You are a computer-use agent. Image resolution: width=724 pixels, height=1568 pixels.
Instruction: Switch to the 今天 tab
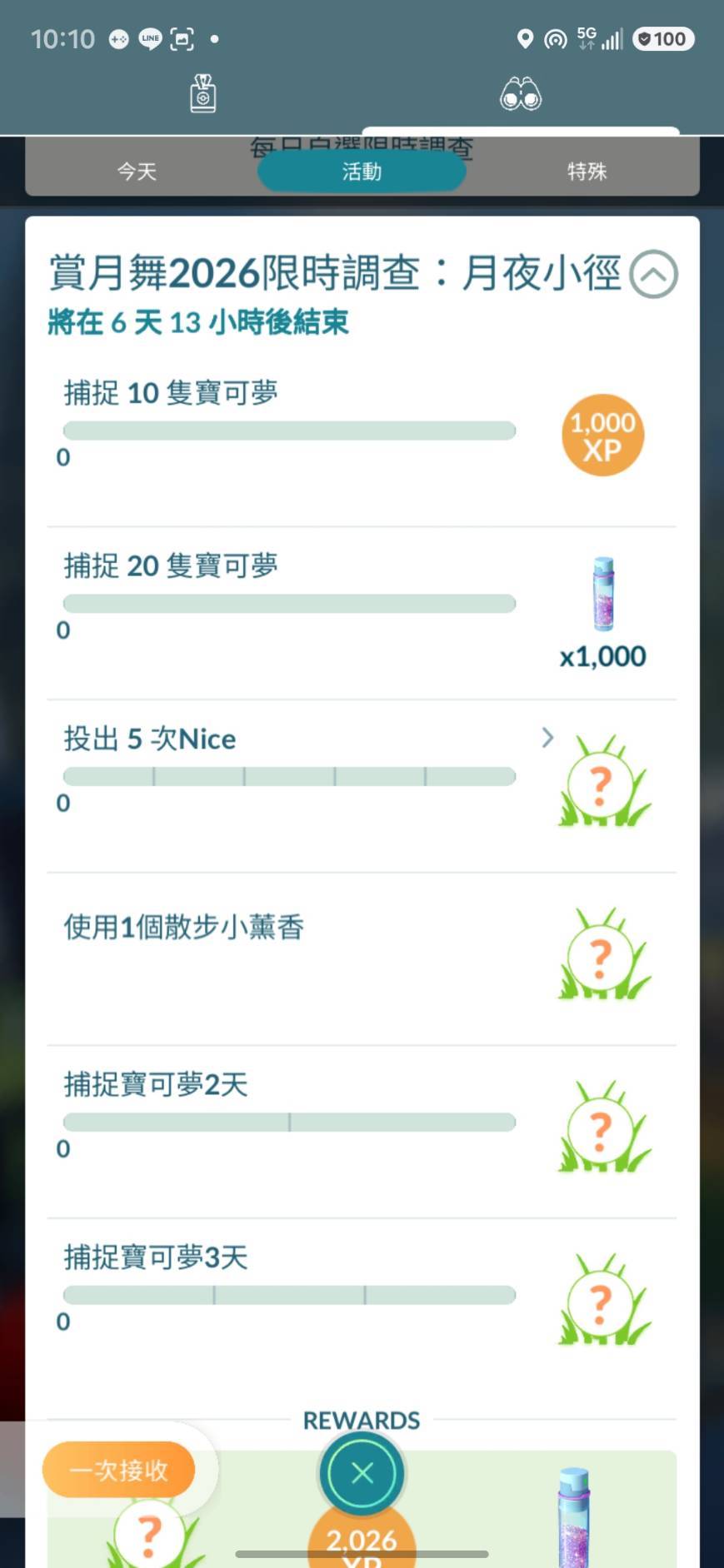(137, 172)
